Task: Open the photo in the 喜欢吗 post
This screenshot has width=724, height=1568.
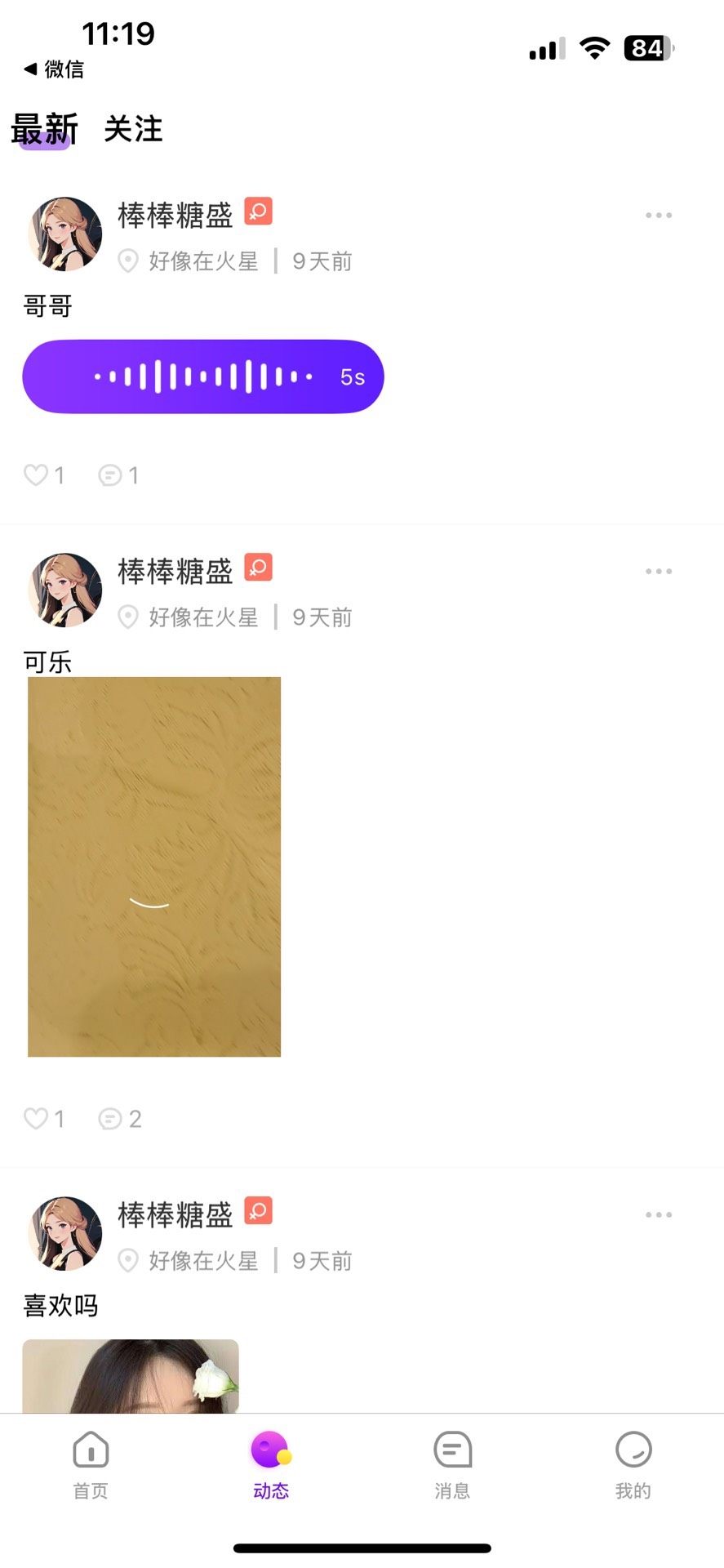Action: point(131,1376)
